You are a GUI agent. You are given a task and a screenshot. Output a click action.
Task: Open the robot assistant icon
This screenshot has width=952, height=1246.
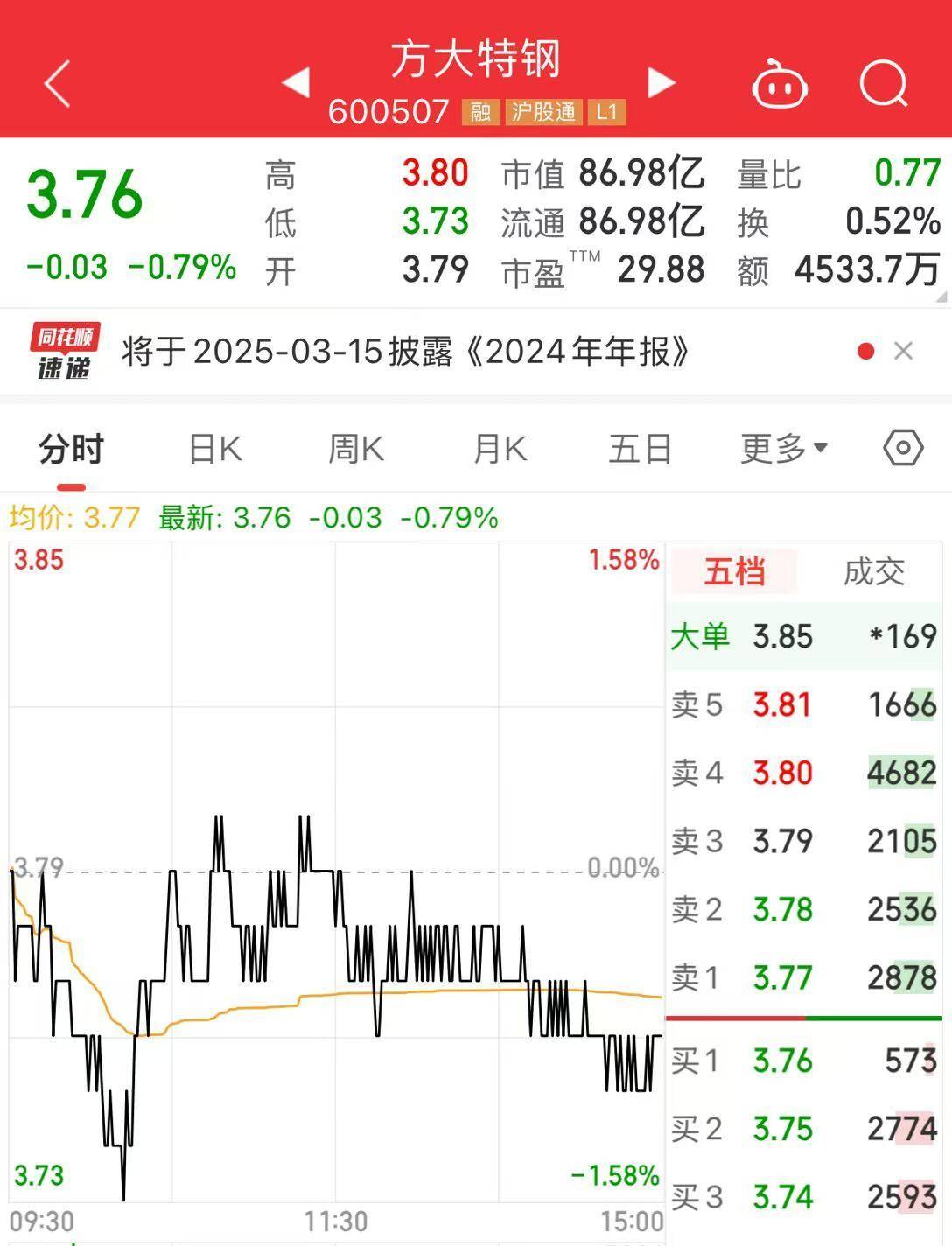coord(779,85)
